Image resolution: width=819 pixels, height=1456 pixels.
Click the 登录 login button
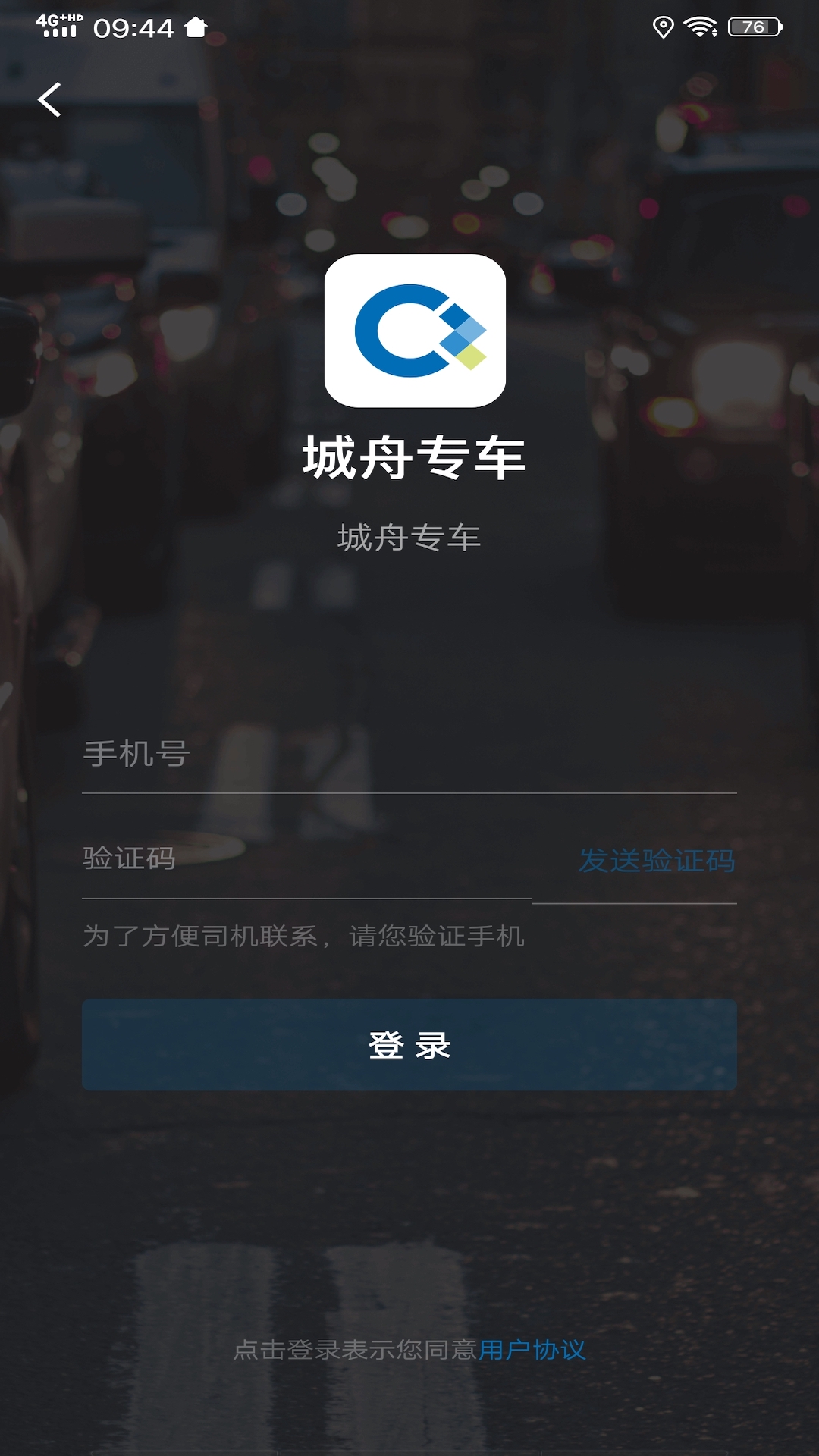click(409, 1046)
